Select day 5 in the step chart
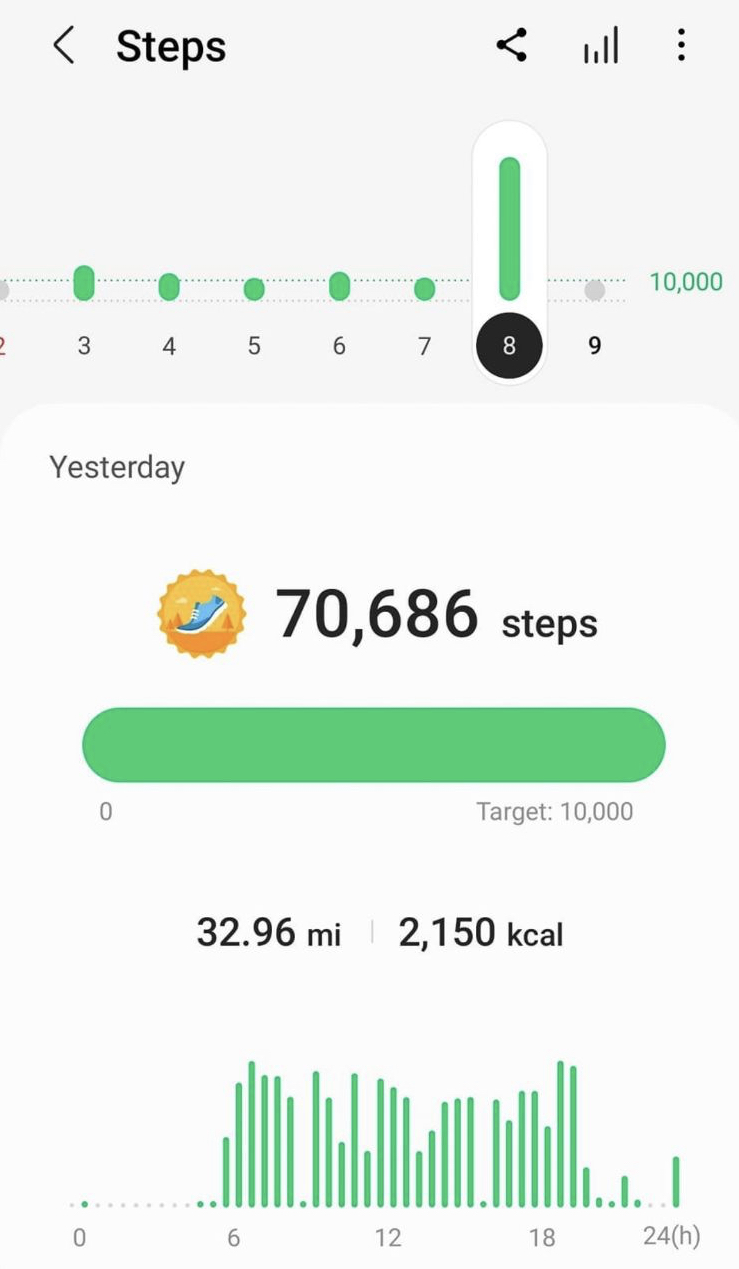 tap(254, 345)
